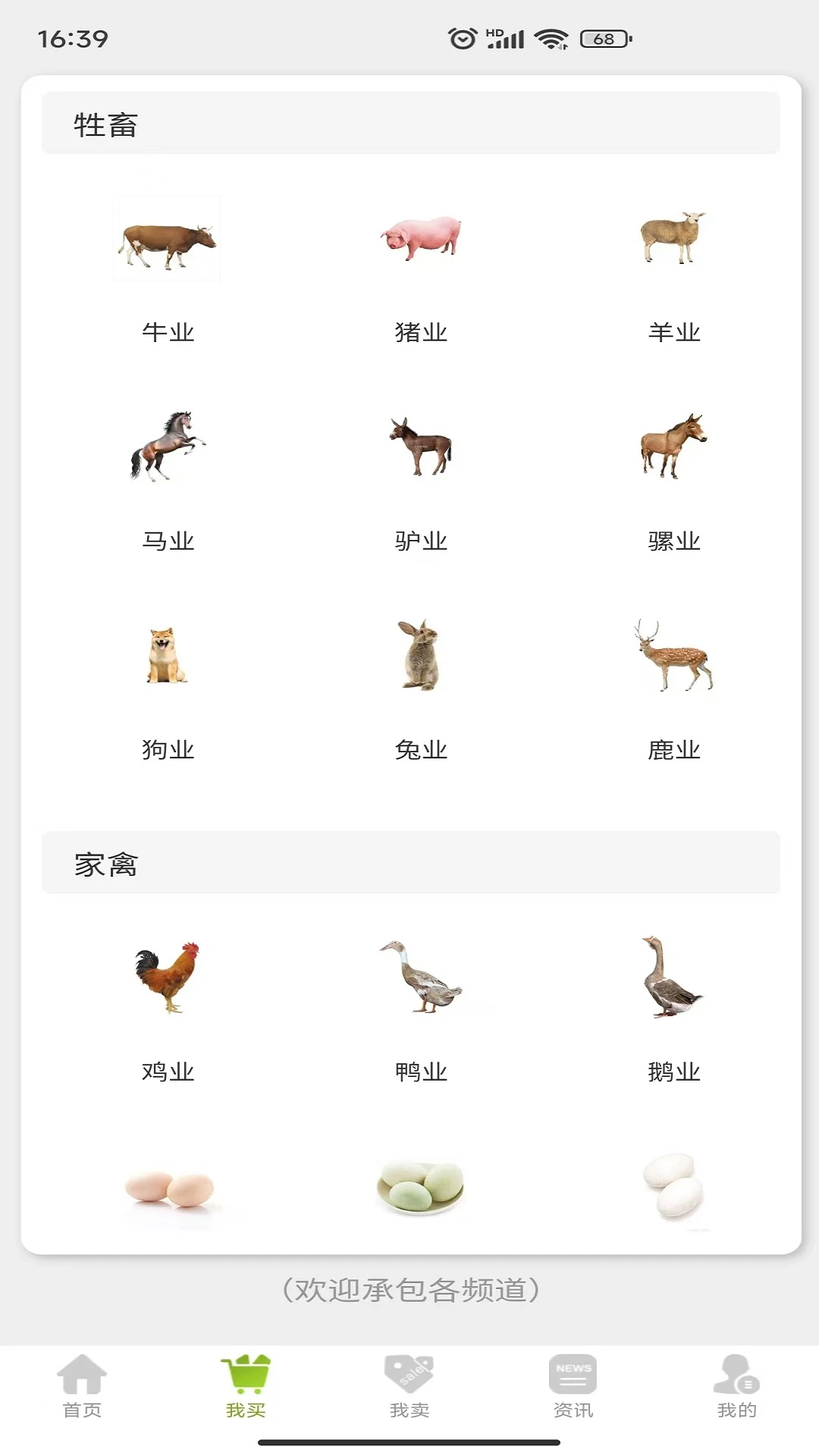
Task: Open the 驴业 donkey category icon
Action: pos(422,447)
